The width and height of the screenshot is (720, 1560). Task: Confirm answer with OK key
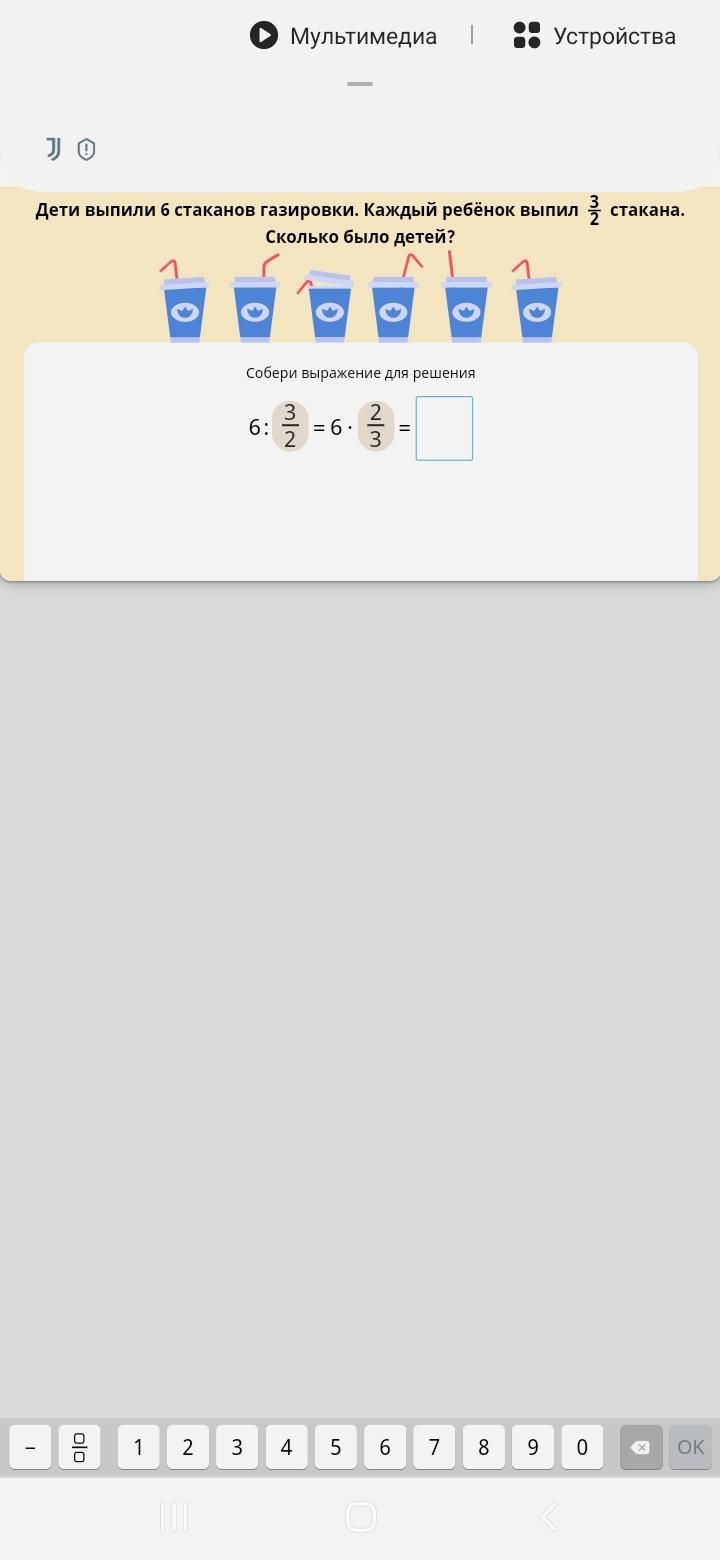(x=690, y=1447)
